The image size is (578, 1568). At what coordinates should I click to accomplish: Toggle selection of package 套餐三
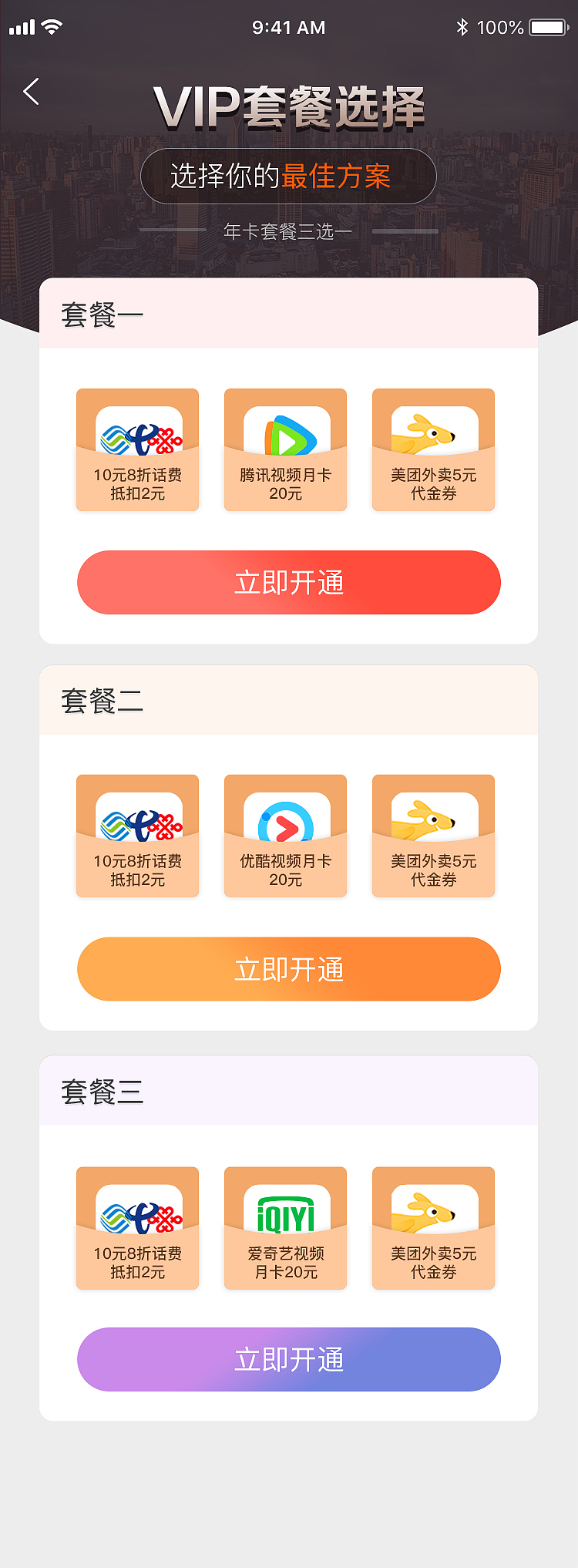(102, 1092)
